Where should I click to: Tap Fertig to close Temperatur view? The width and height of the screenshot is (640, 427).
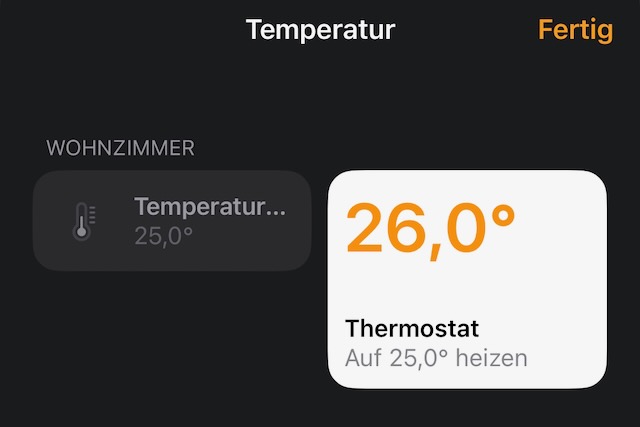[574, 30]
